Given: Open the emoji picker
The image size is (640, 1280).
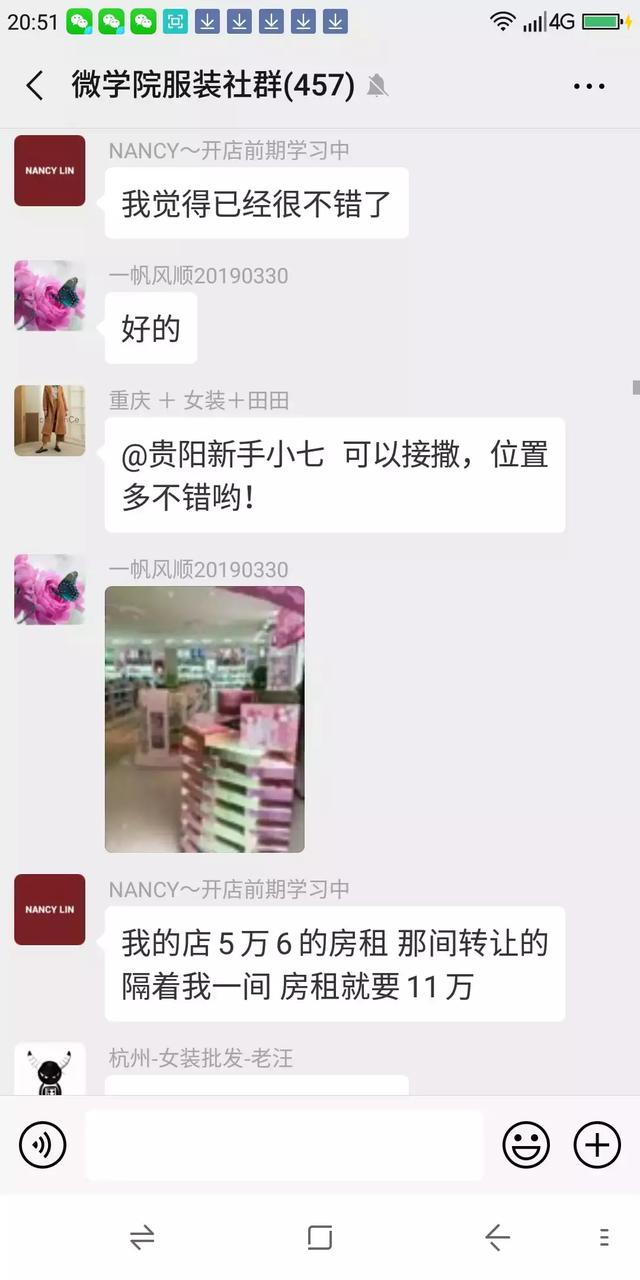Looking at the screenshot, I should point(525,1145).
